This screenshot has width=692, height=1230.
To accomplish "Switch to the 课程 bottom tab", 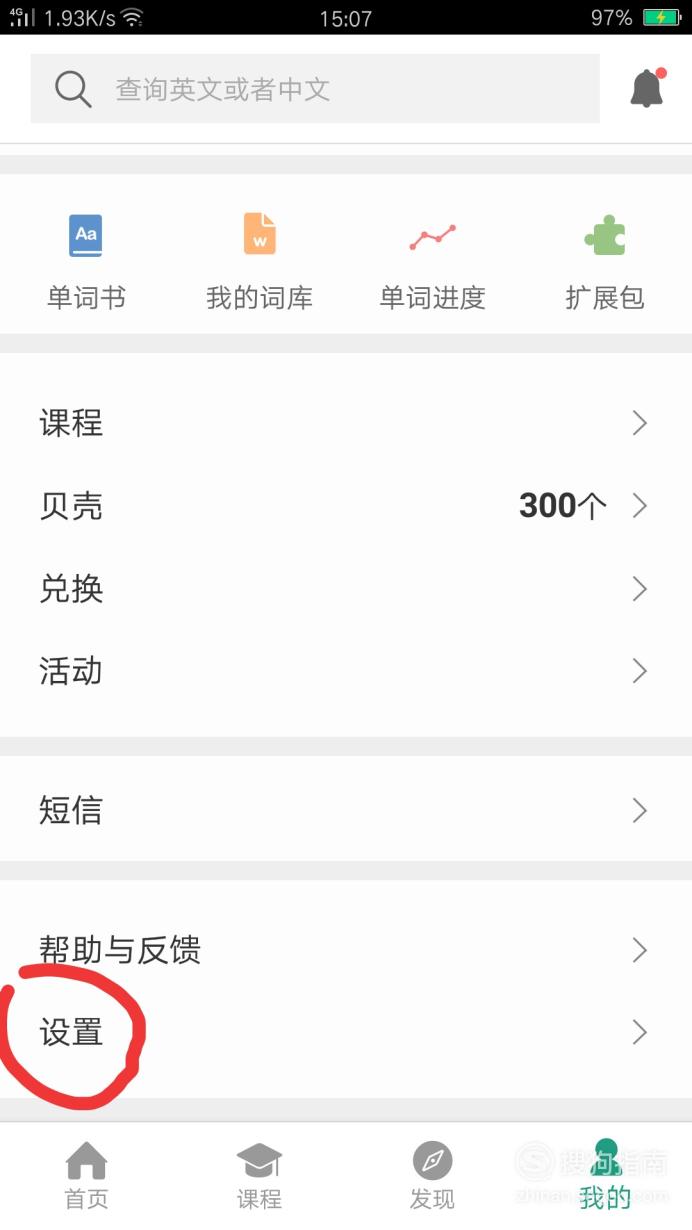I will (x=259, y=1177).
